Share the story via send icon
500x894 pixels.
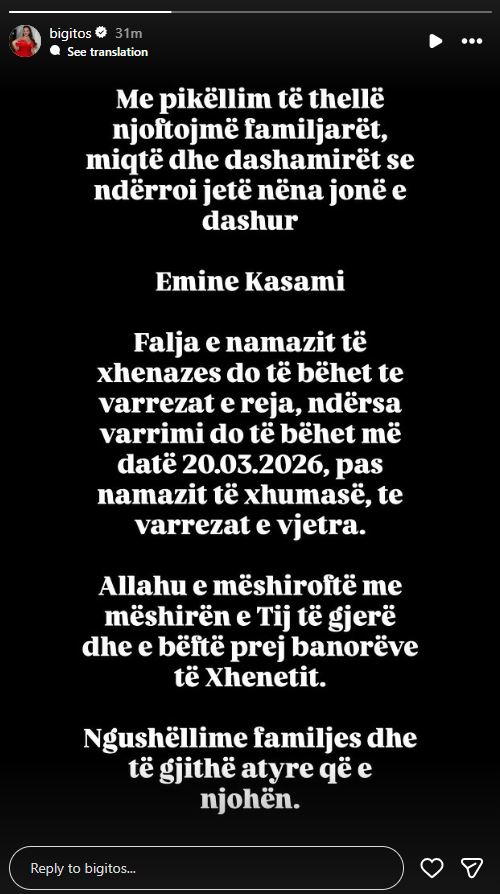click(472, 868)
